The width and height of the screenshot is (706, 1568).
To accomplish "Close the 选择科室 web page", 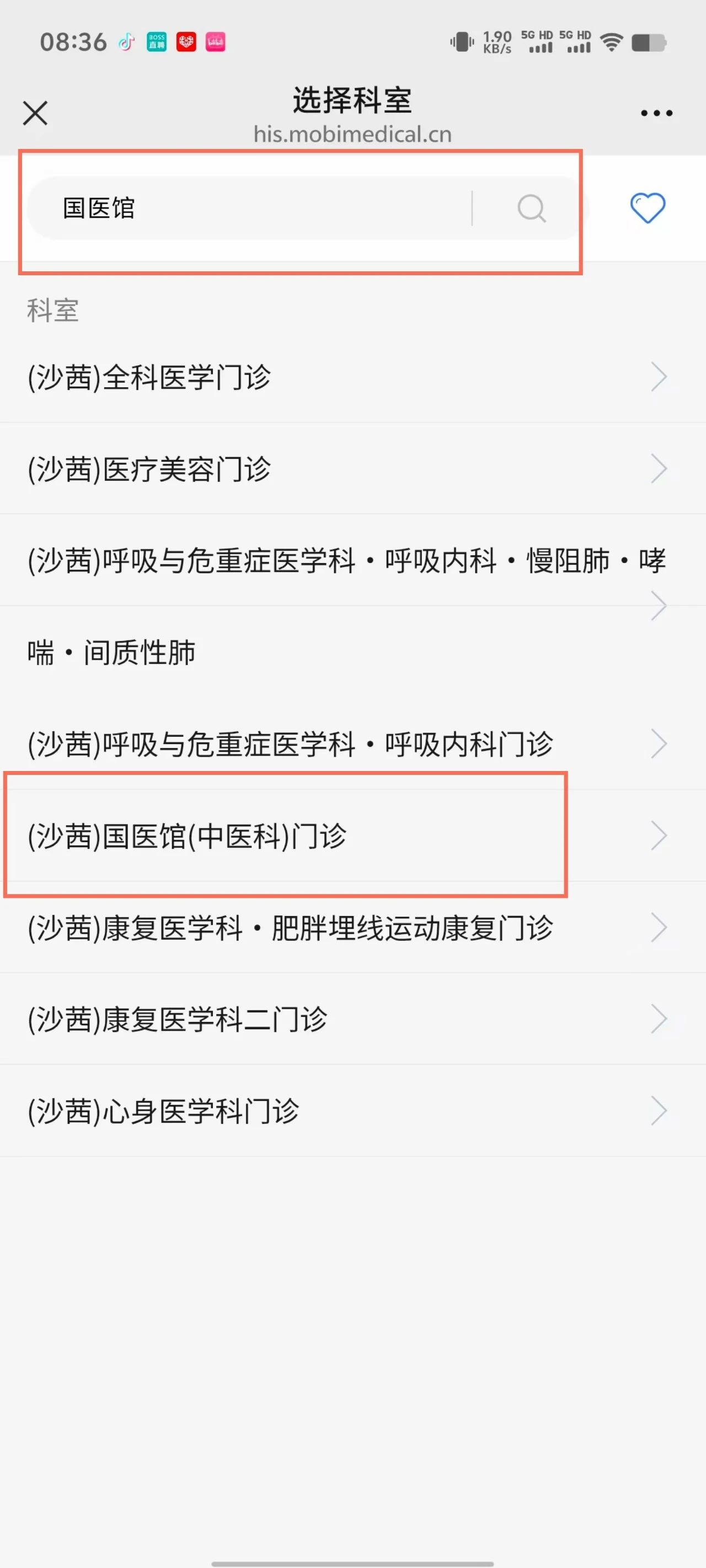I will [35, 113].
